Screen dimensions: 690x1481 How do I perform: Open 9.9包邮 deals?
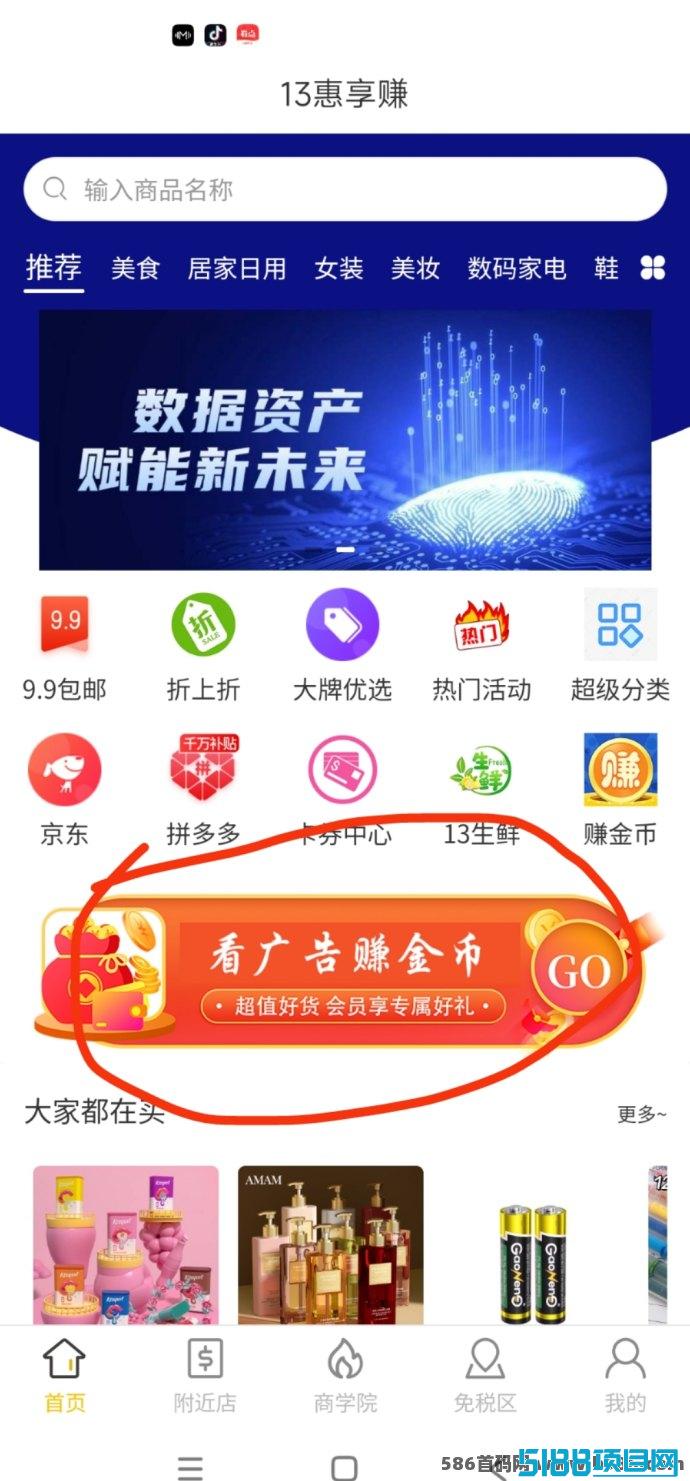pos(64,647)
